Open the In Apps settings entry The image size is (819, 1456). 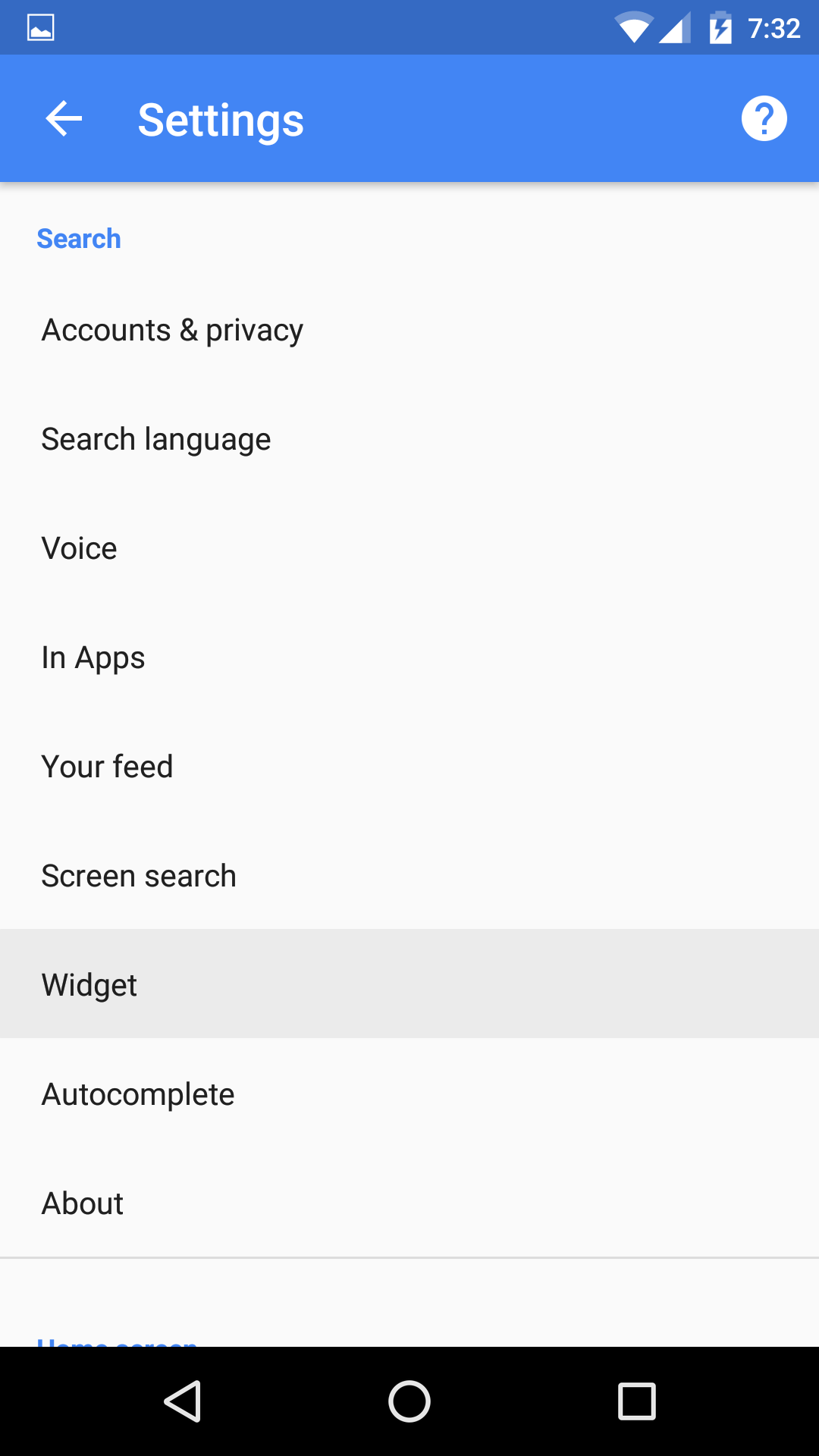click(x=93, y=657)
